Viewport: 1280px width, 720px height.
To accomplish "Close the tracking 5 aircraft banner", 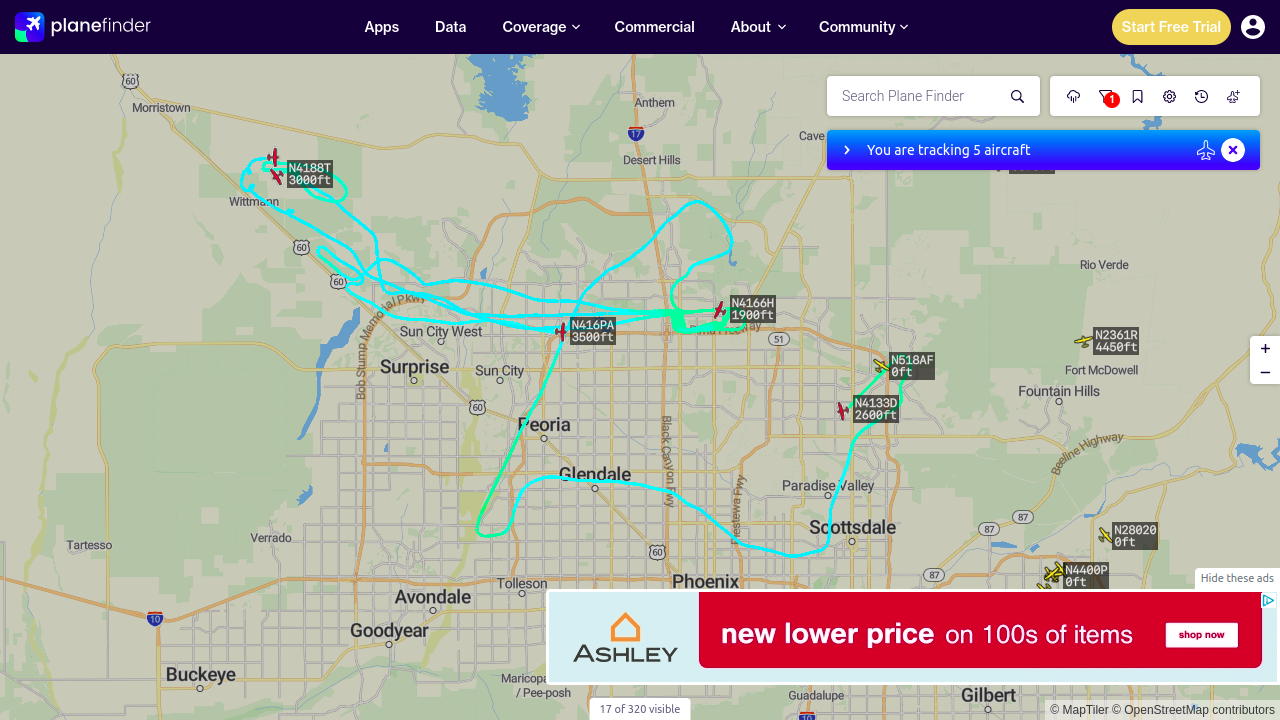I will click(x=1233, y=150).
